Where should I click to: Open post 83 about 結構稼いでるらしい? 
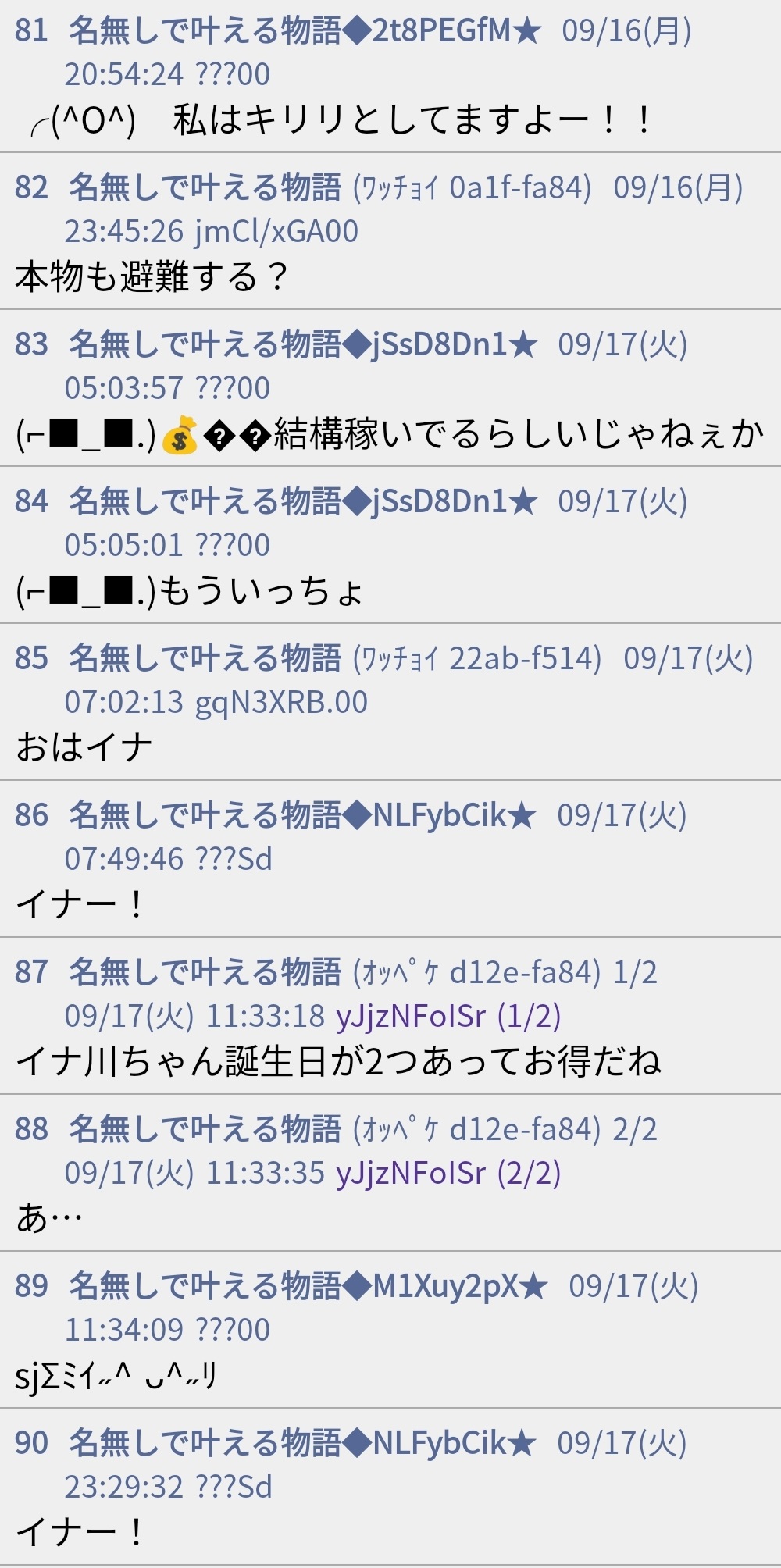pos(390,388)
